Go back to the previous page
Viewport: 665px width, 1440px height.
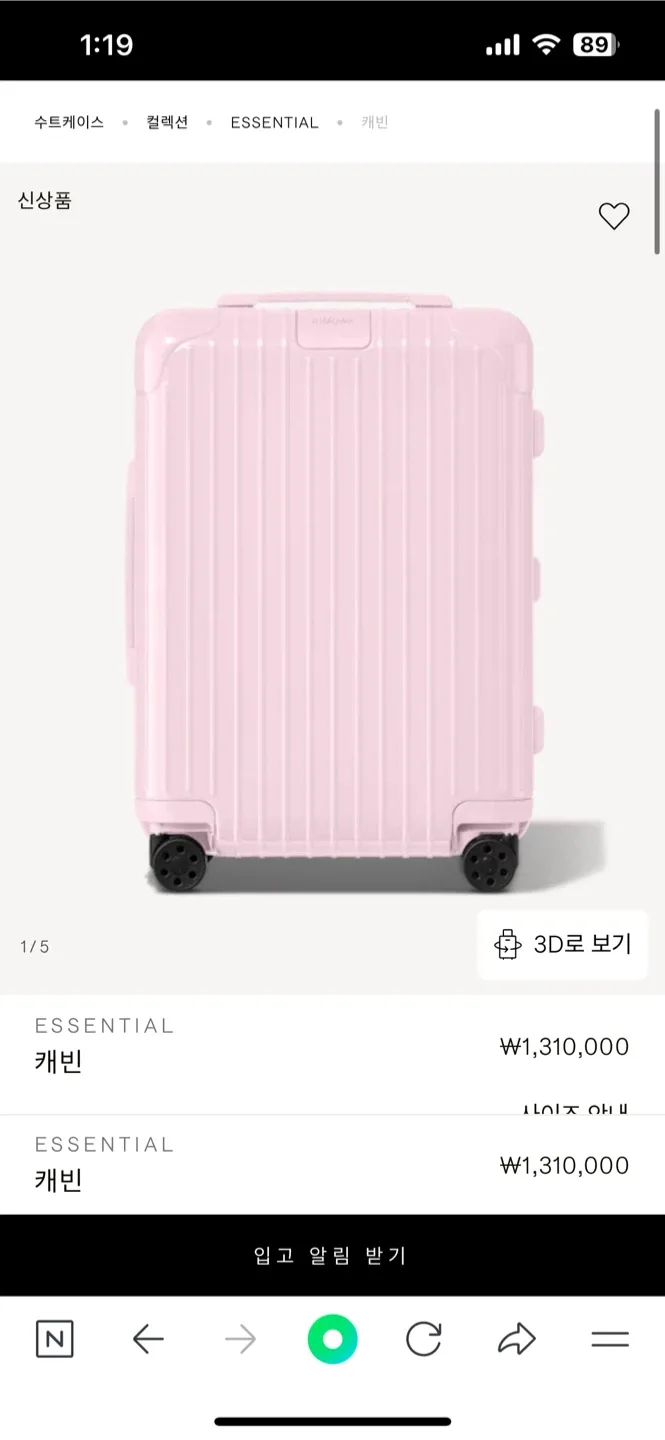click(148, 1339)
